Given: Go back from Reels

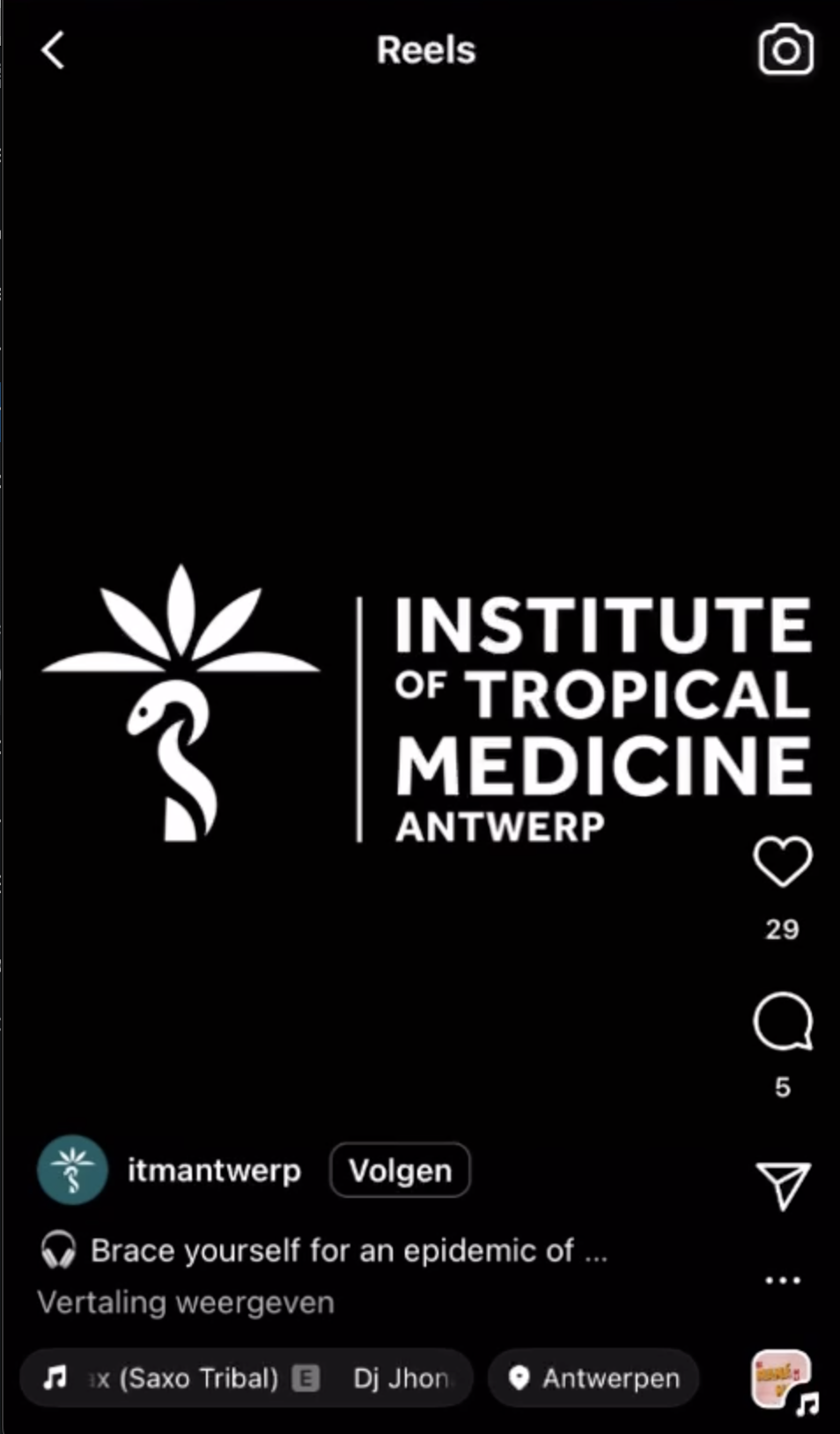Looking at the screenshot, I should [x=53, y=50].
